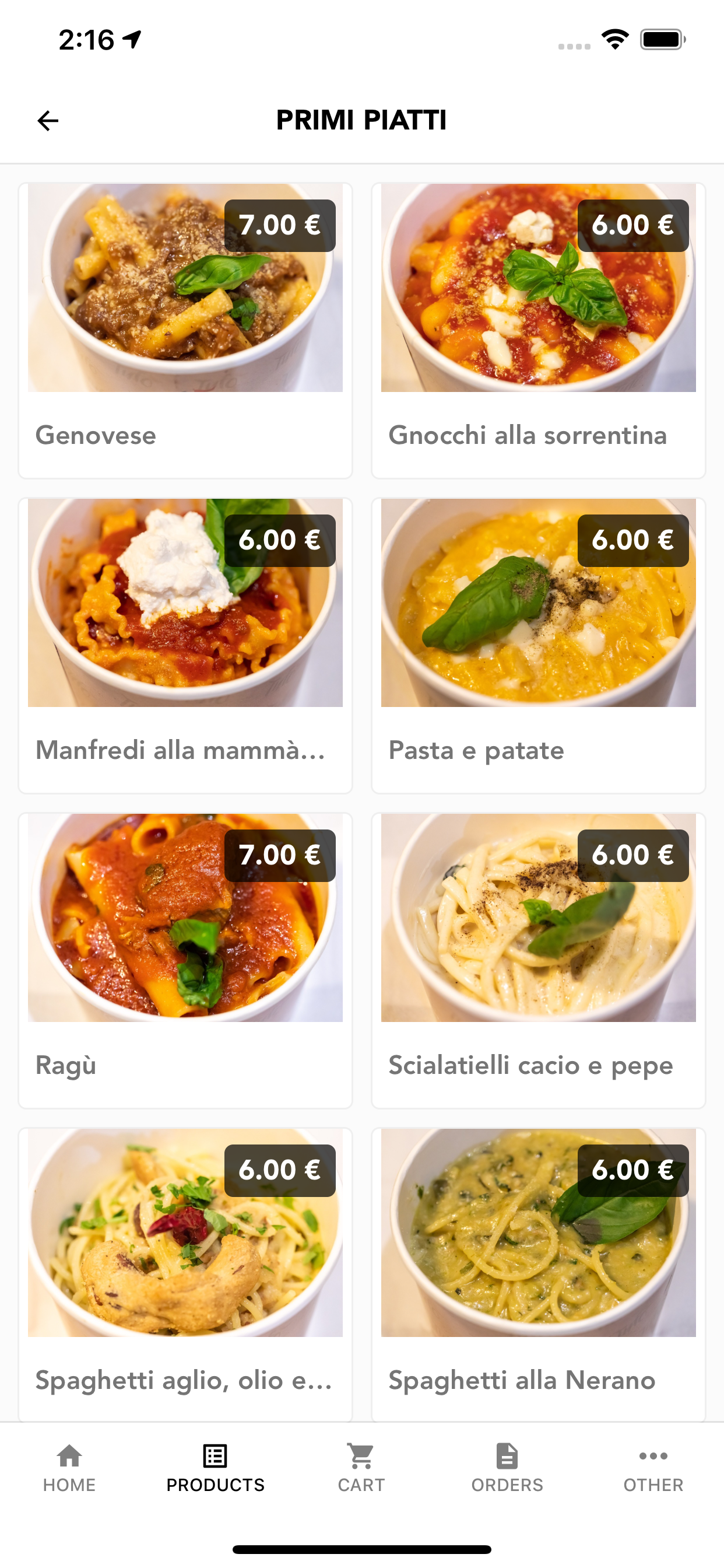Switch to the Home tab
This screenshot has height=1568, width=724.
point(69,1467)
